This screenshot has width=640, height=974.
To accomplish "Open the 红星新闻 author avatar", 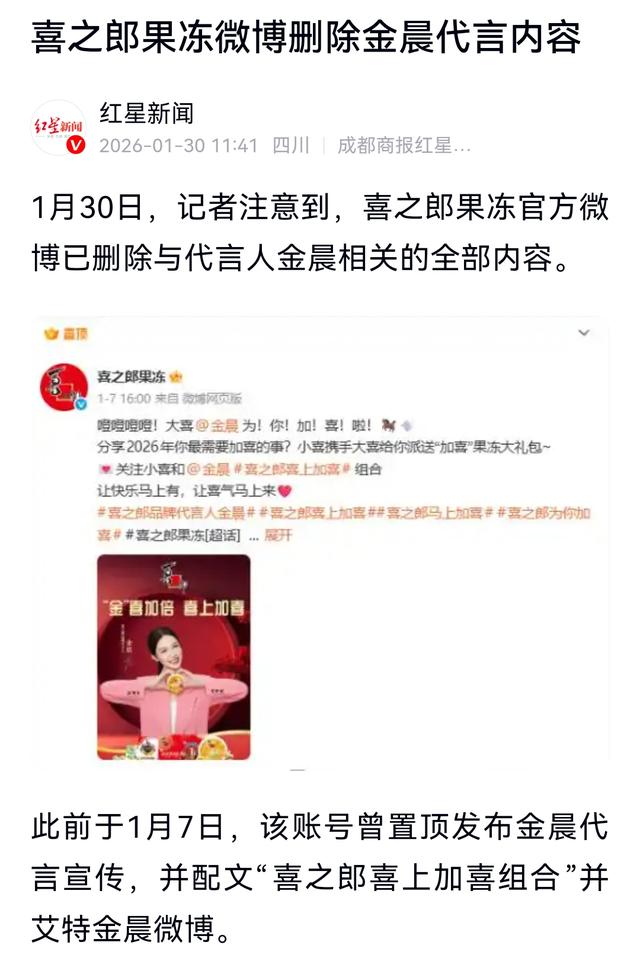I will coord(59,128).
